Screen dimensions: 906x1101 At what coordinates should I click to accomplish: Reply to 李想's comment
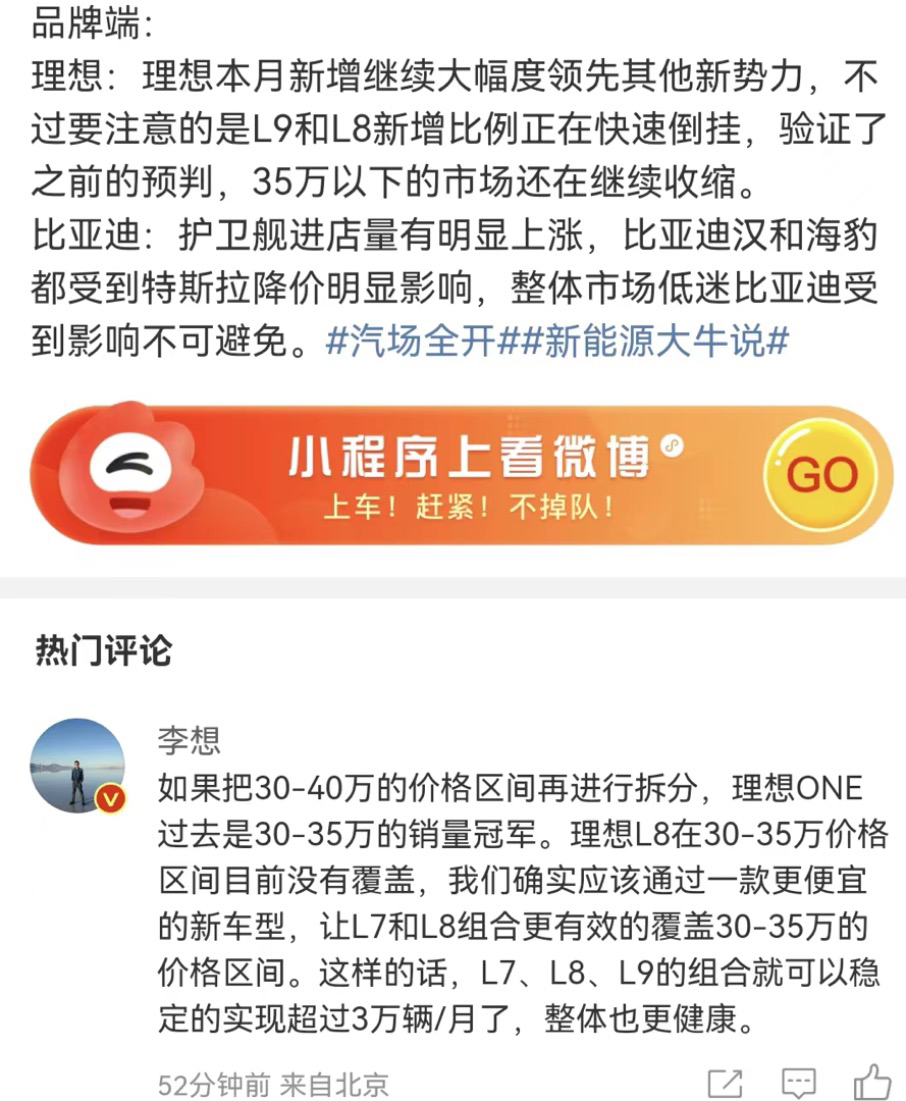[x=798, y=1083]
